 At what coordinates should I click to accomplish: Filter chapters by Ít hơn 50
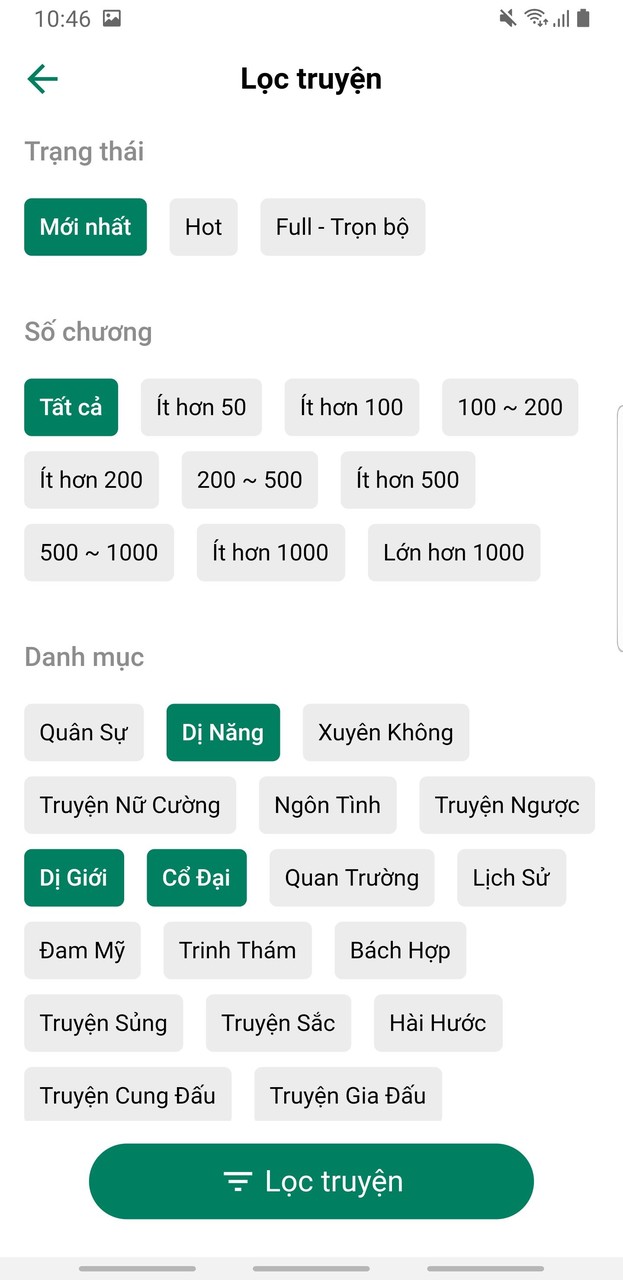tap(201, 407)
